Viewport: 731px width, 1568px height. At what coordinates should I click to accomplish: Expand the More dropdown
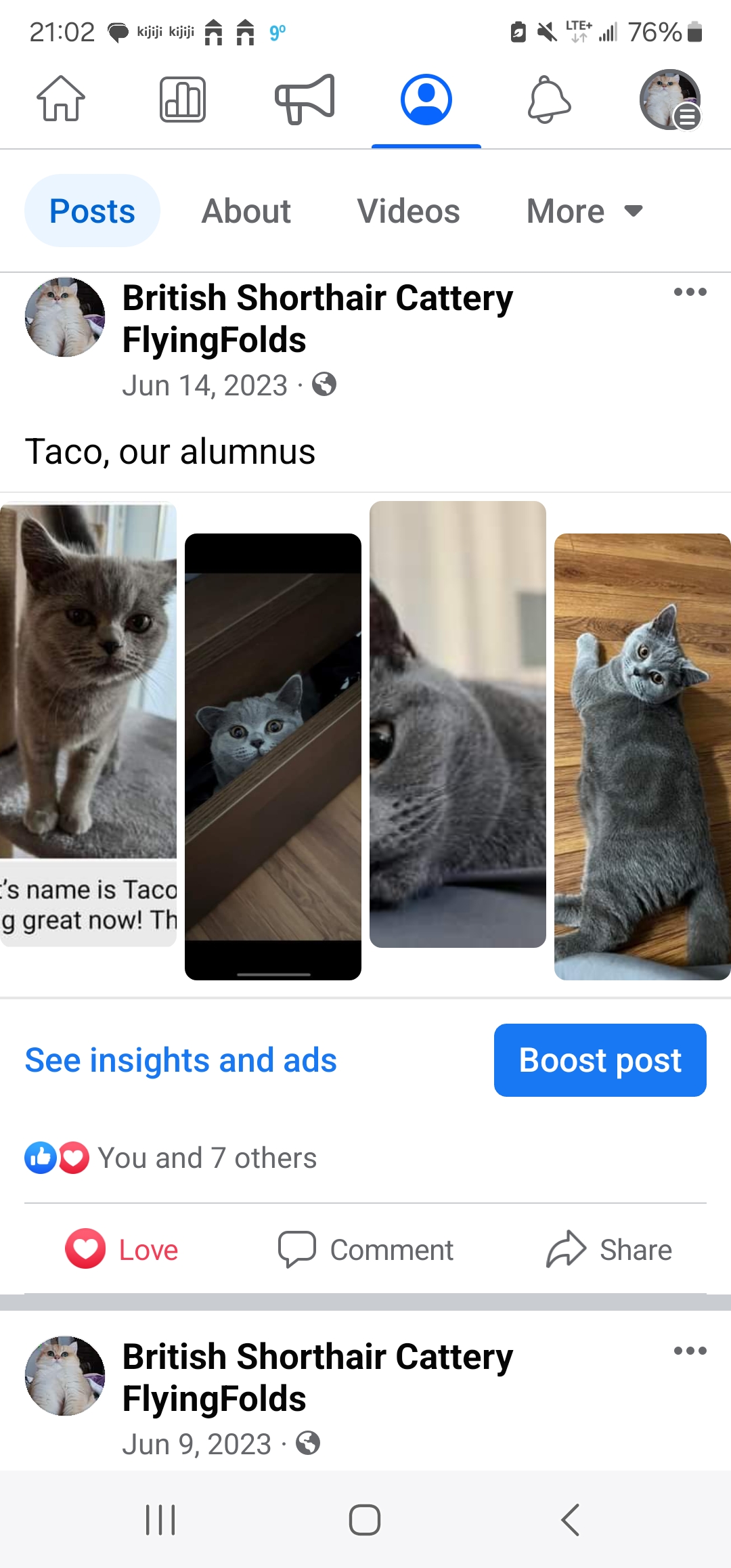pos(584,211)
